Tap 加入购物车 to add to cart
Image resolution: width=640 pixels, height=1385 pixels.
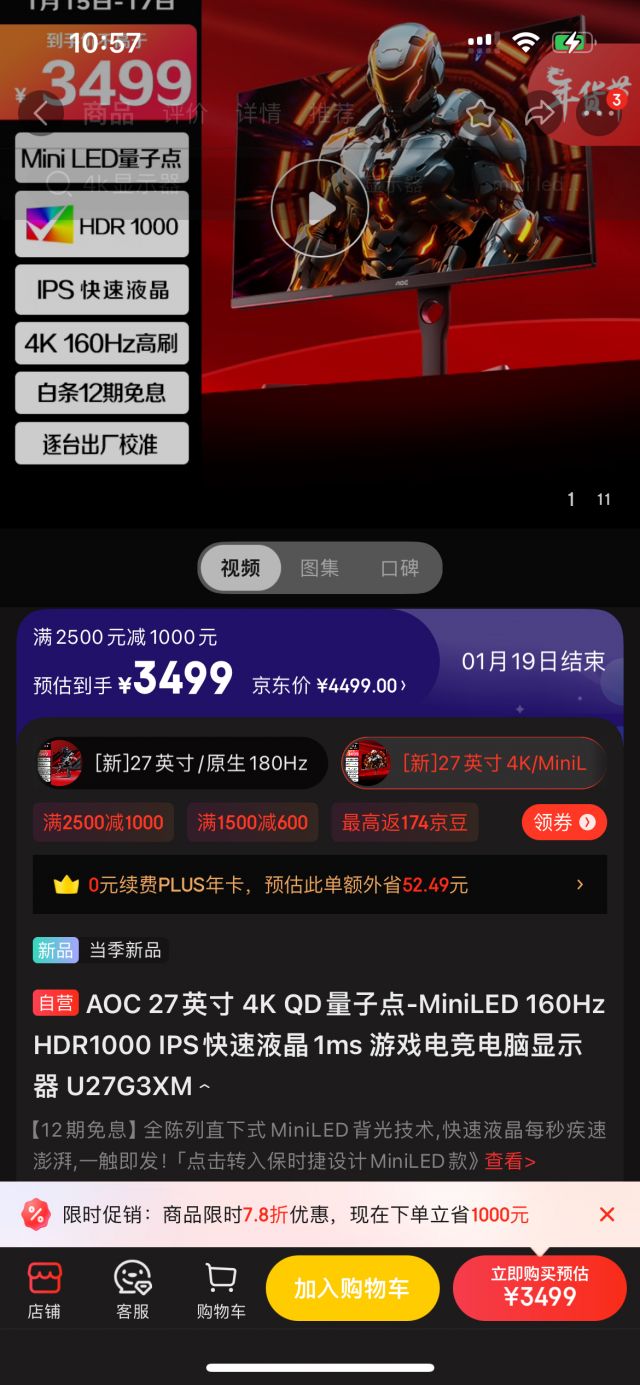tap(352, 1288)
